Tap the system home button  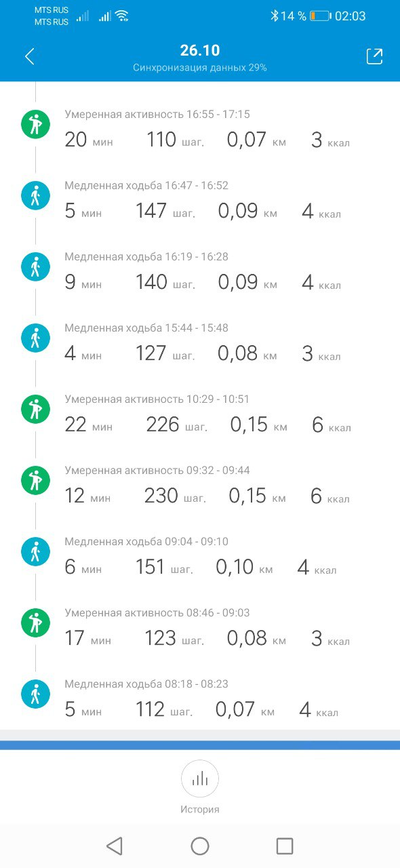click(200, 846)
